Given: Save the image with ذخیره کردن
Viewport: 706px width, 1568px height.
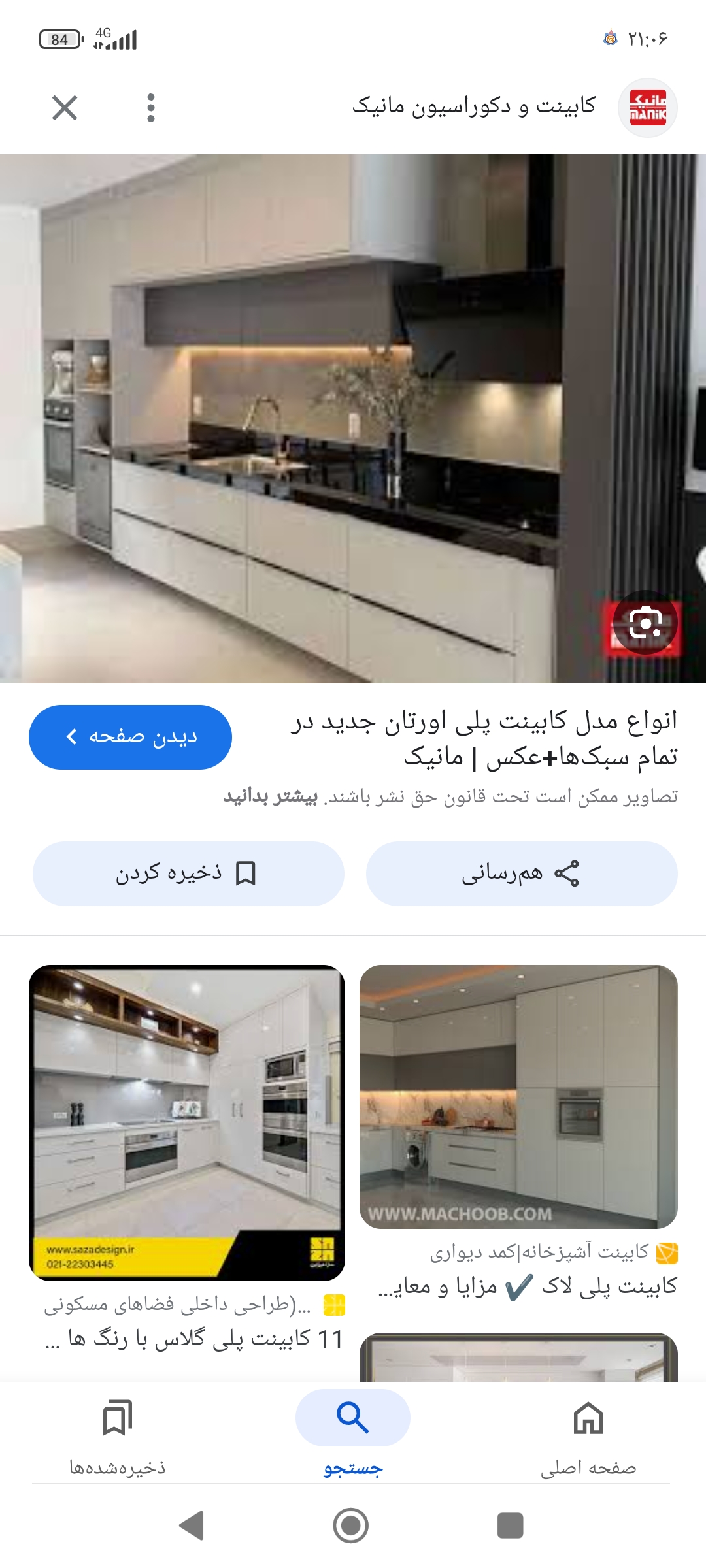Looking at the screenshot, I should (188, 874).
